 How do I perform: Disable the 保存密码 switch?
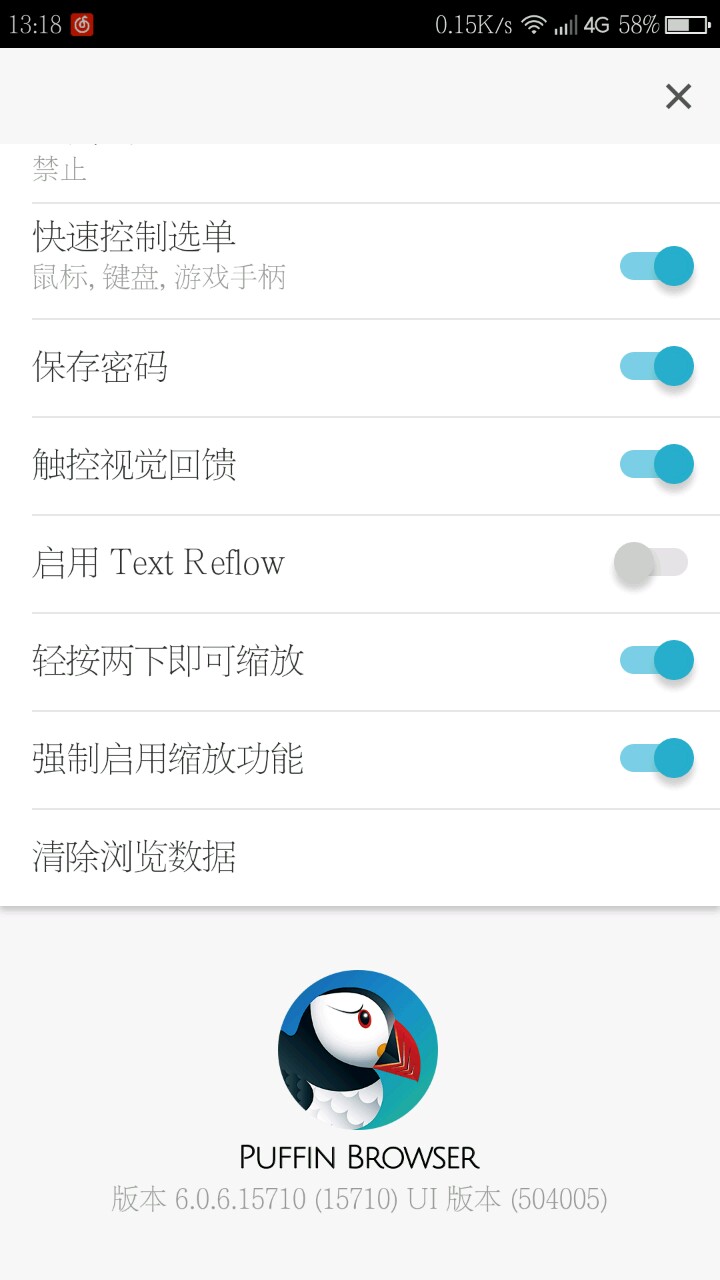point(656,366)
